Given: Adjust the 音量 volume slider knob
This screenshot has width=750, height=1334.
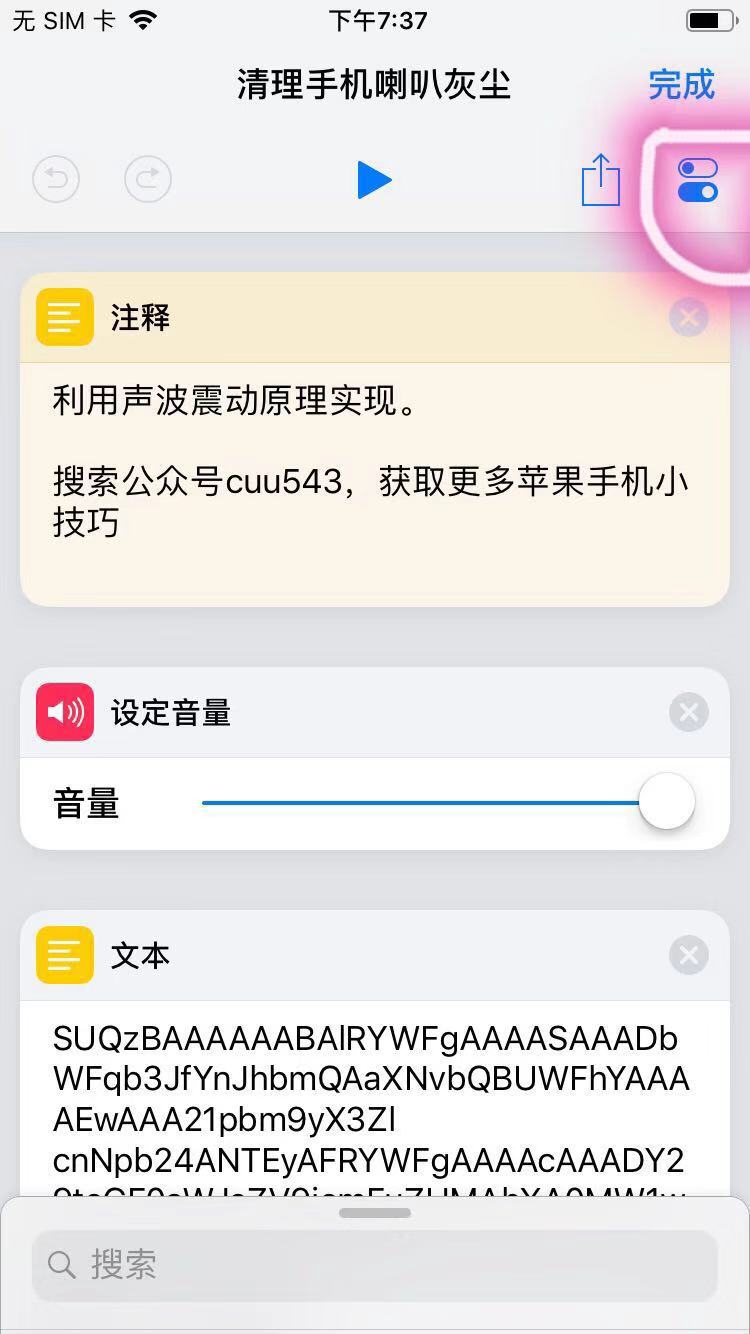Looking at the screenshot, I should 666,801.
